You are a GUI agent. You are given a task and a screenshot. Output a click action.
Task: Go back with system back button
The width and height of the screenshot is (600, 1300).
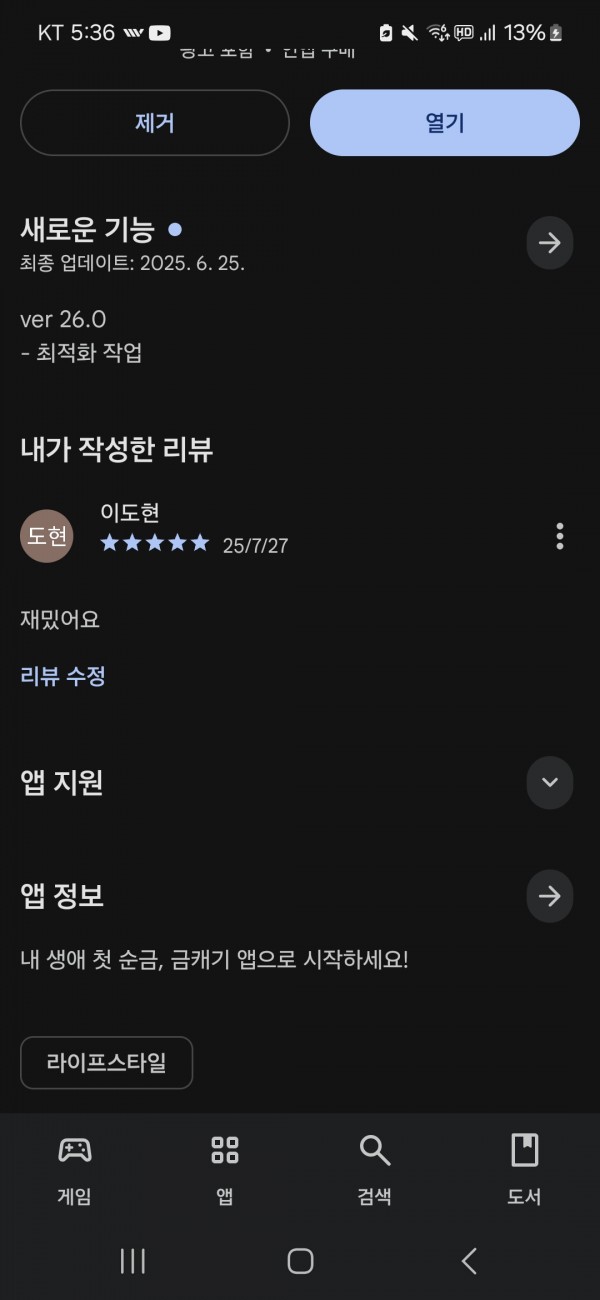click(468, 1261)
